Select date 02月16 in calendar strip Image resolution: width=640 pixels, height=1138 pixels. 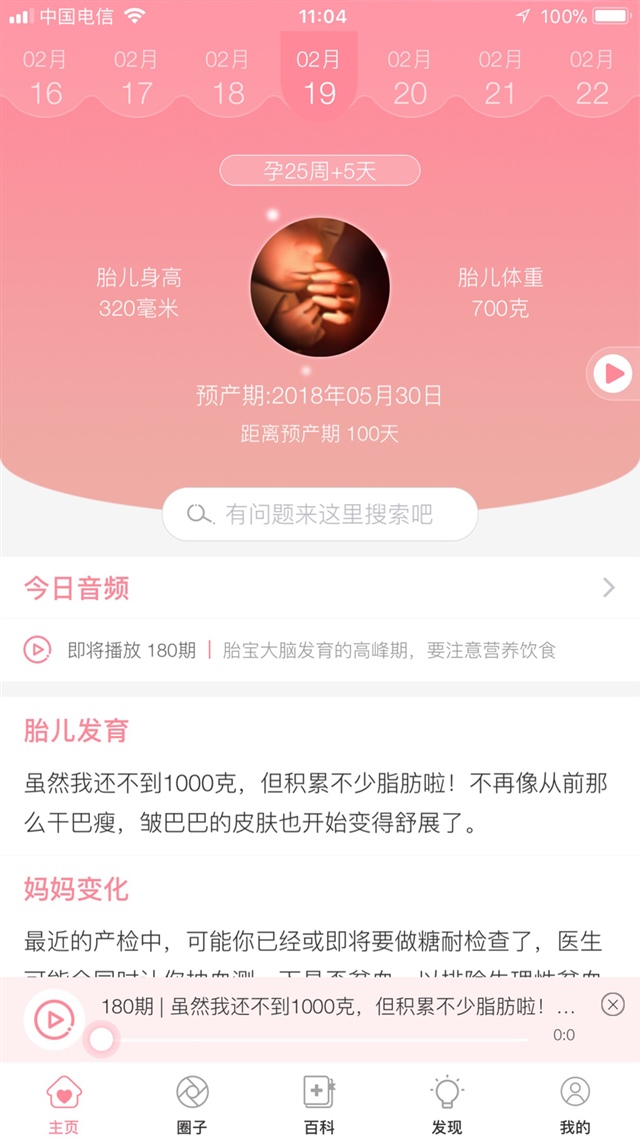(45, 78)
